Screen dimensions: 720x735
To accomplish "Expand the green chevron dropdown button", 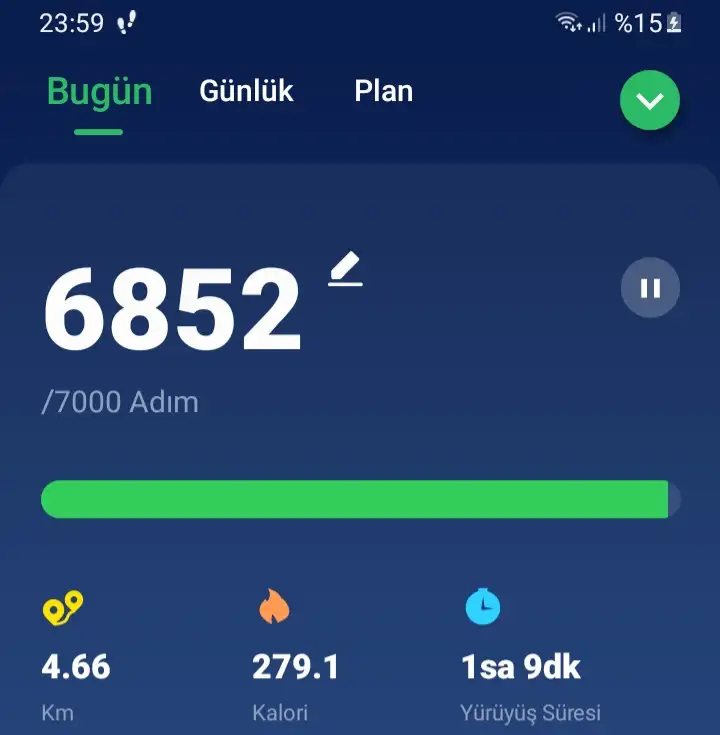I will (649, 101).
